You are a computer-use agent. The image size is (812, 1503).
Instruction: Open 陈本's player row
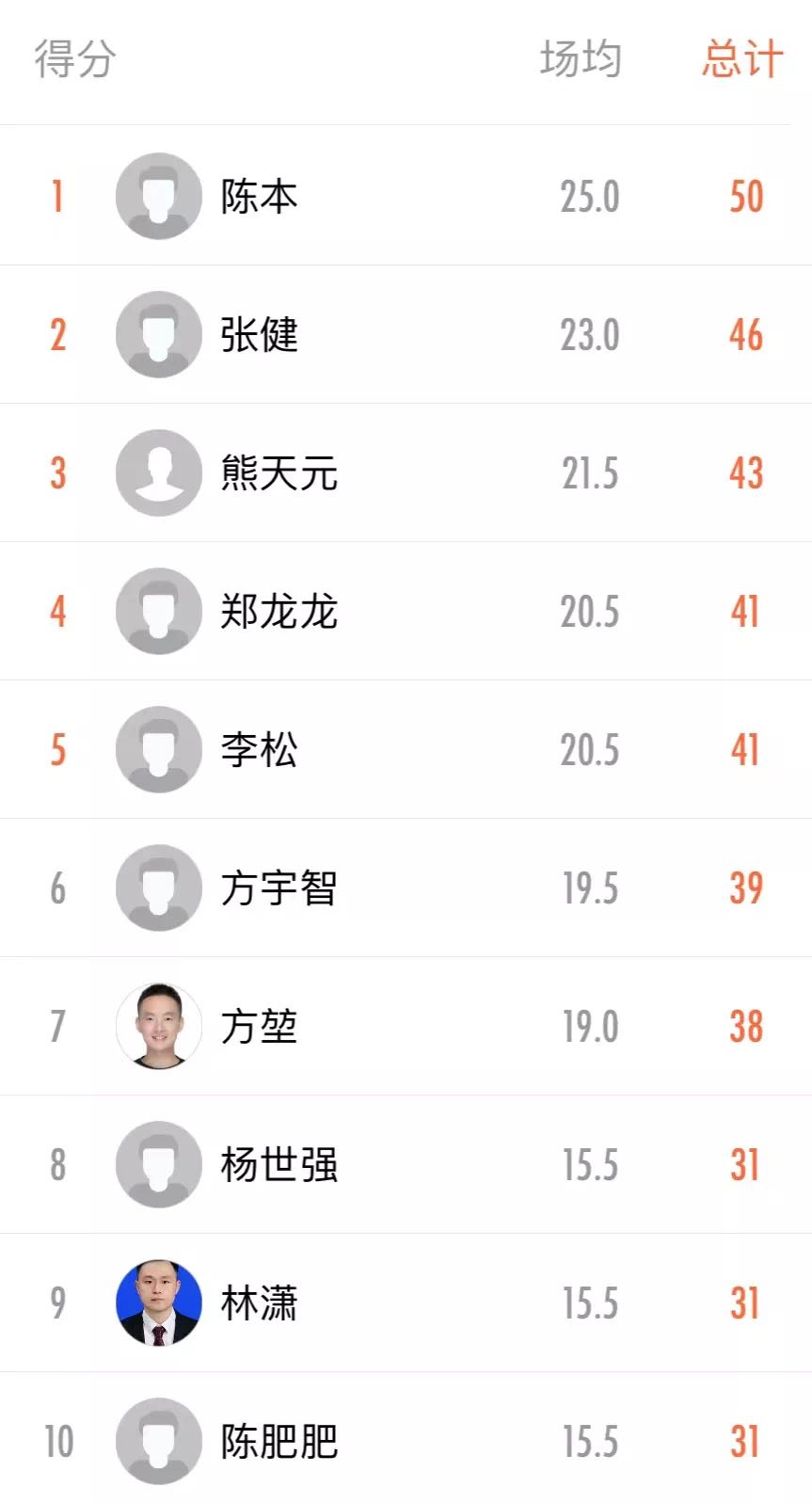click(259, 197)
